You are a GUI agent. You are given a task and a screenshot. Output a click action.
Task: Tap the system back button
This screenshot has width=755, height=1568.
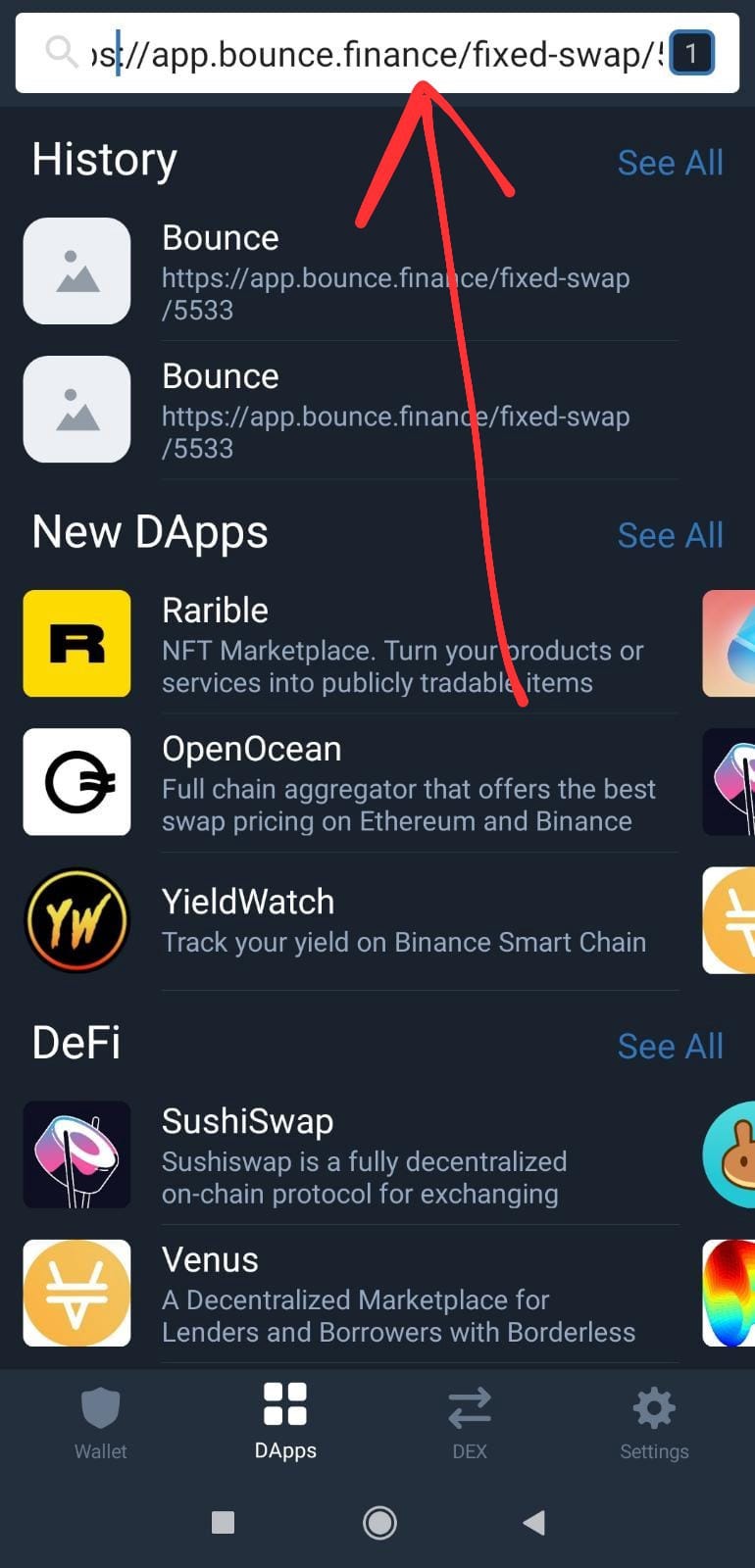[x=534, y=1522]
